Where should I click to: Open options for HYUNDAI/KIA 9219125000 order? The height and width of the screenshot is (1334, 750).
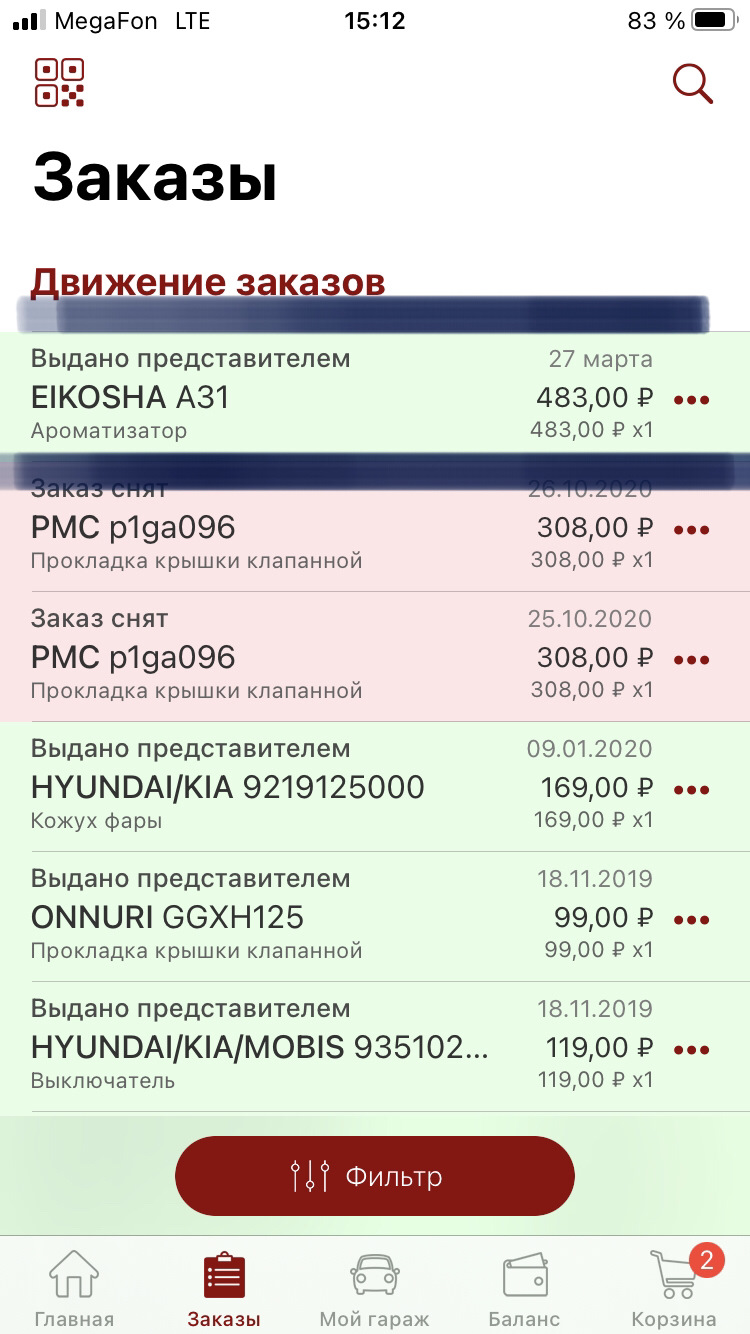tap(692, 790)
